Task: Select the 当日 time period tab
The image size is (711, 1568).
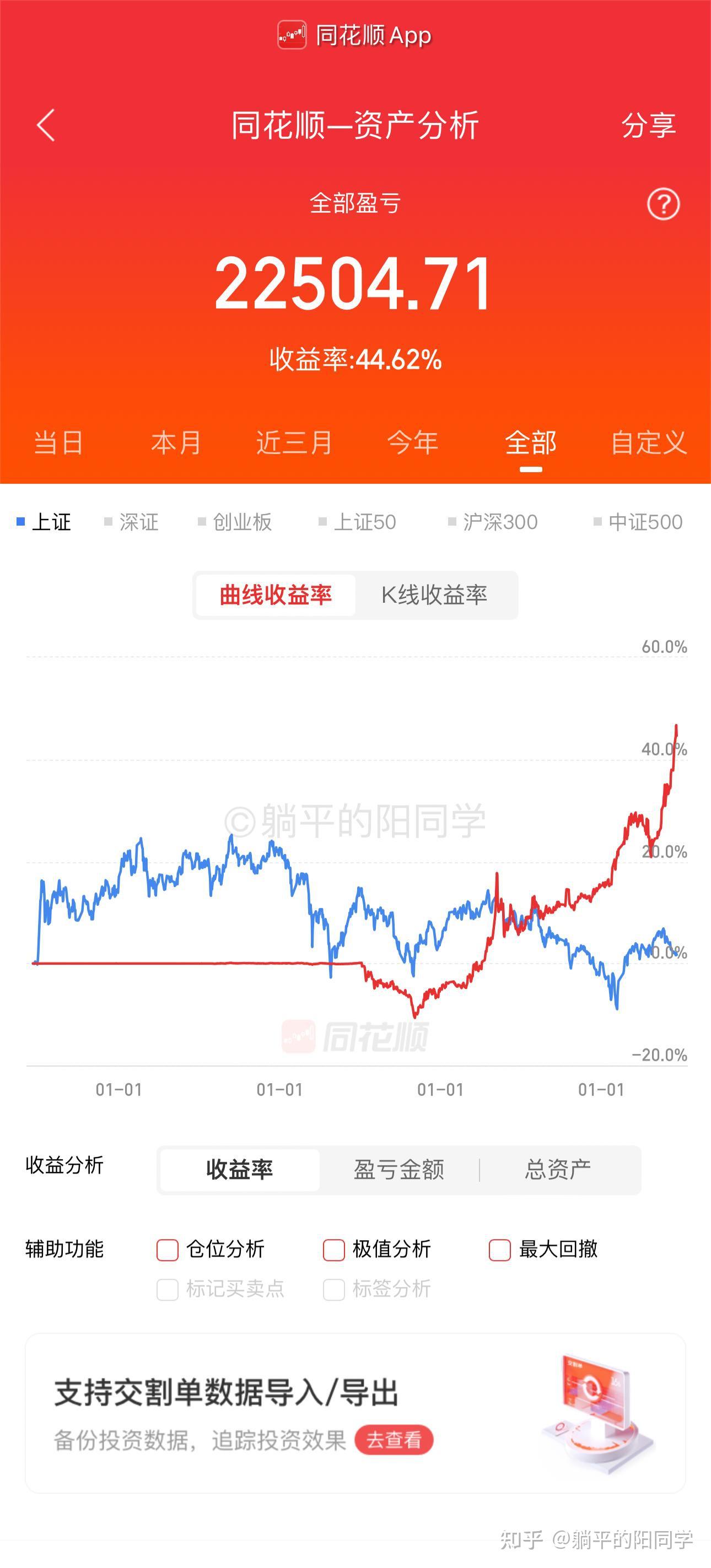Action: [58, 444]
